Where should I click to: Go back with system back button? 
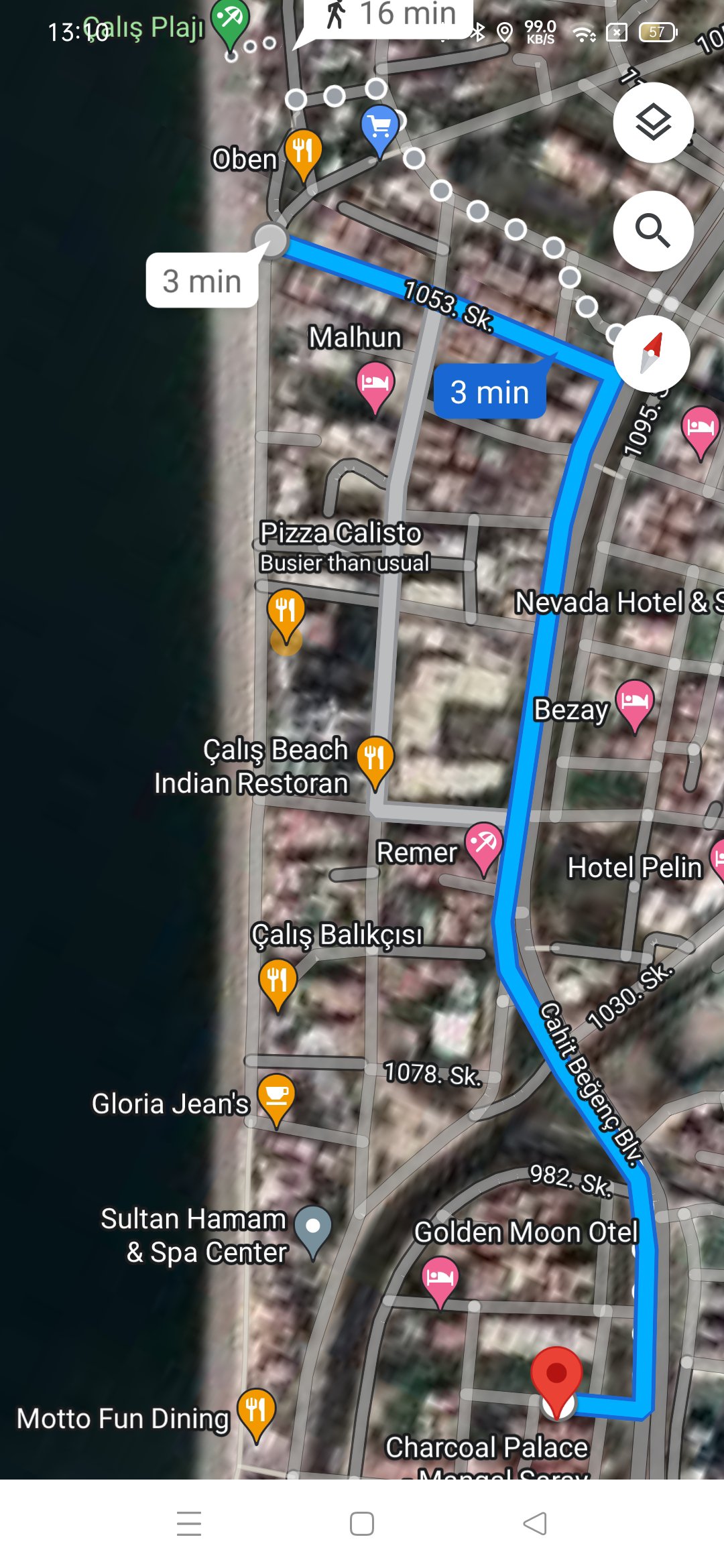point(535,1523)
